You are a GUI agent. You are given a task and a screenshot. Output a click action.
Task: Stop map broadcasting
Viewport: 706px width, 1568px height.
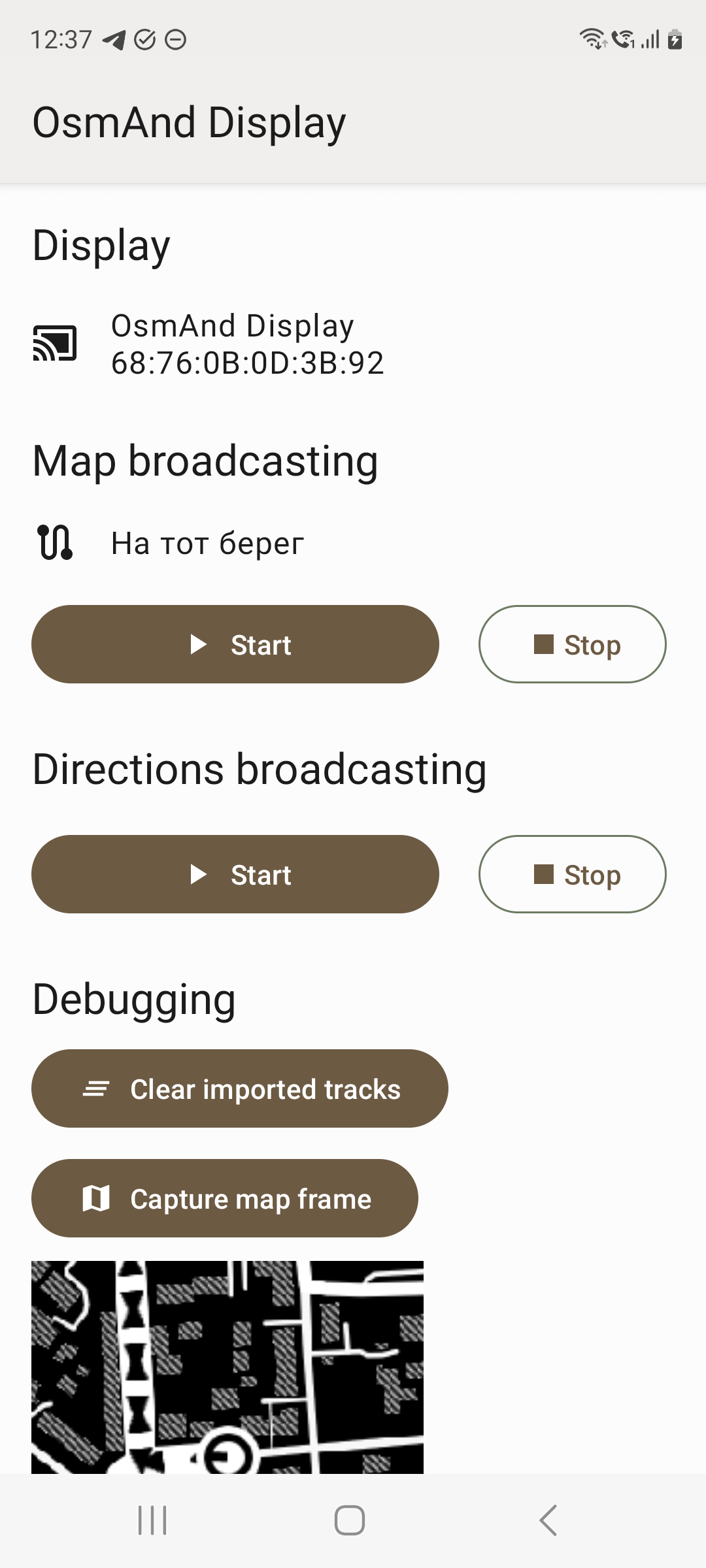573,644
